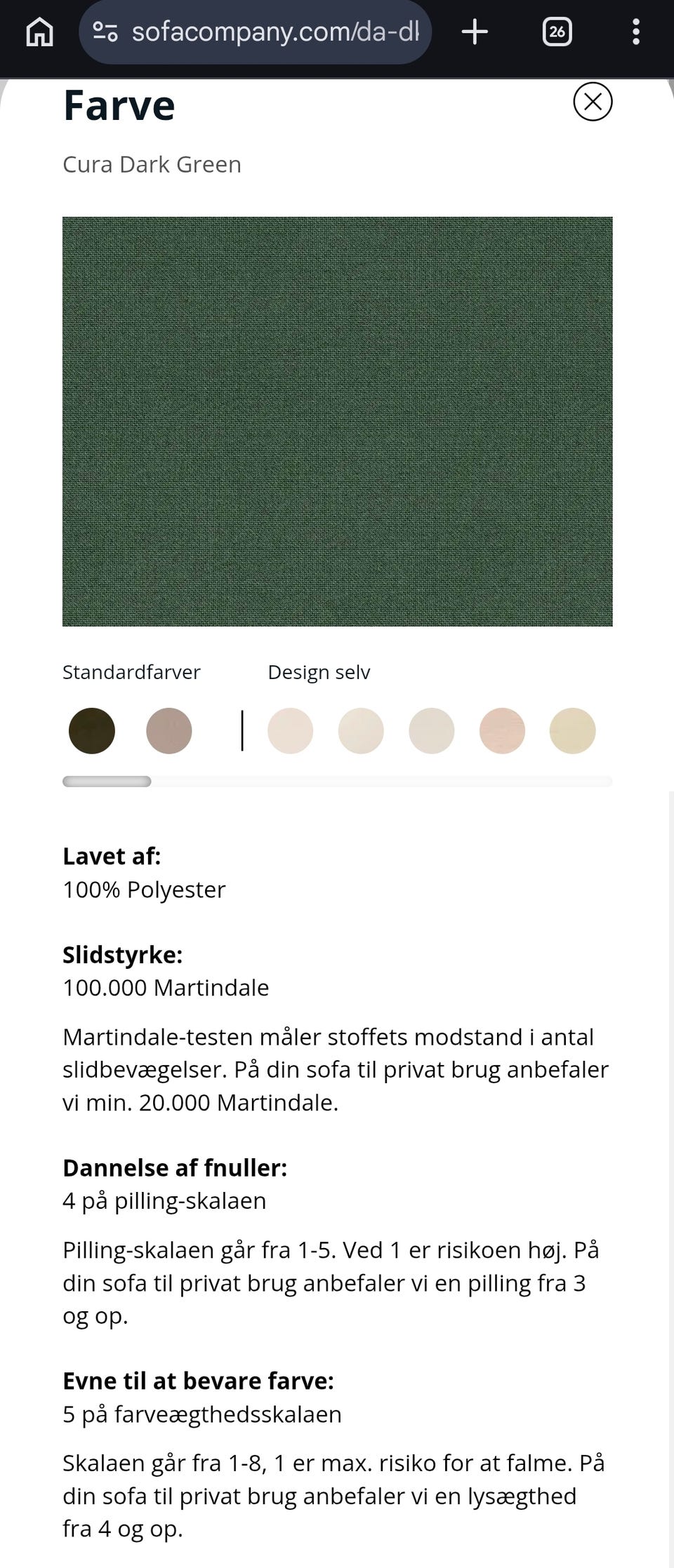
Task: Choose the first Design selv pale swatch
Action: tap(291, 731)
